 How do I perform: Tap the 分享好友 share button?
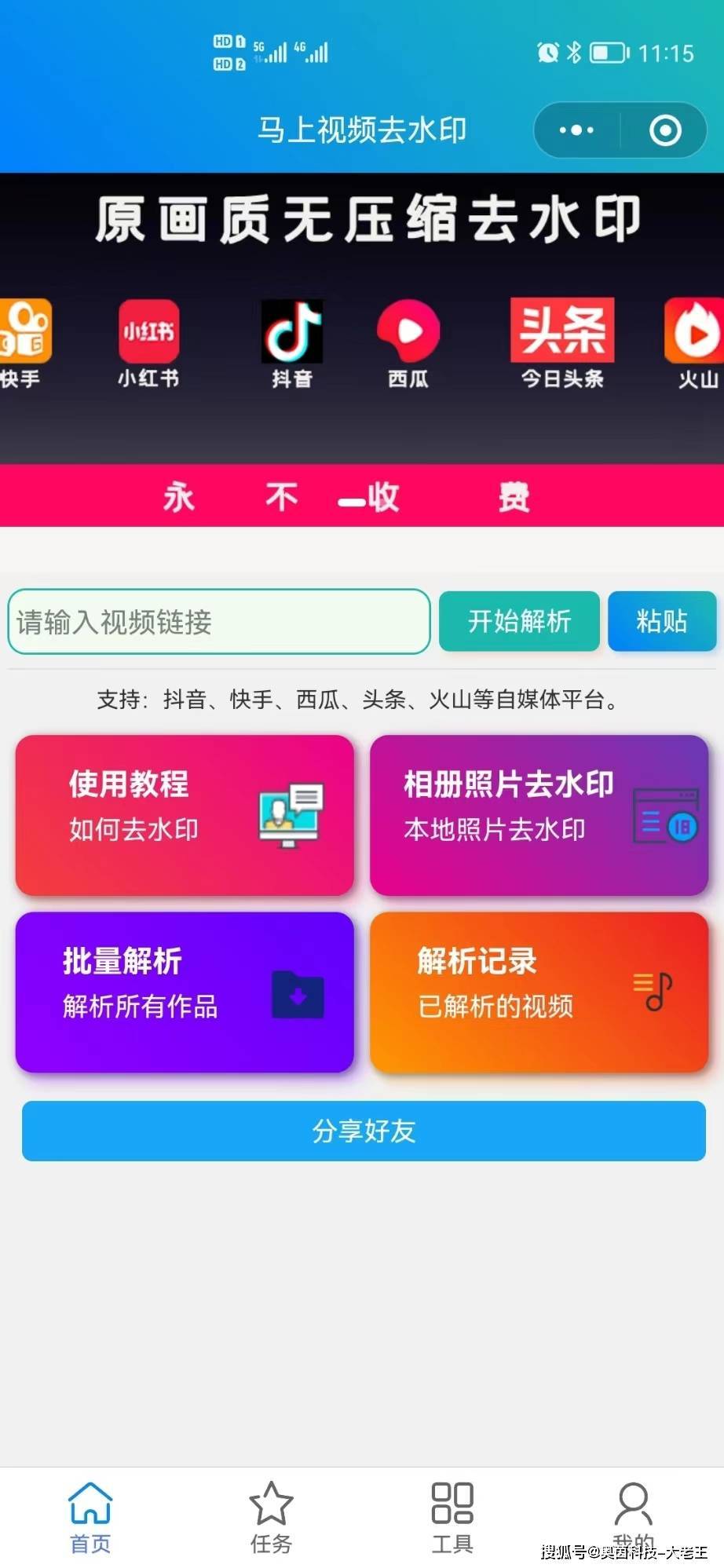(364, 1131)
